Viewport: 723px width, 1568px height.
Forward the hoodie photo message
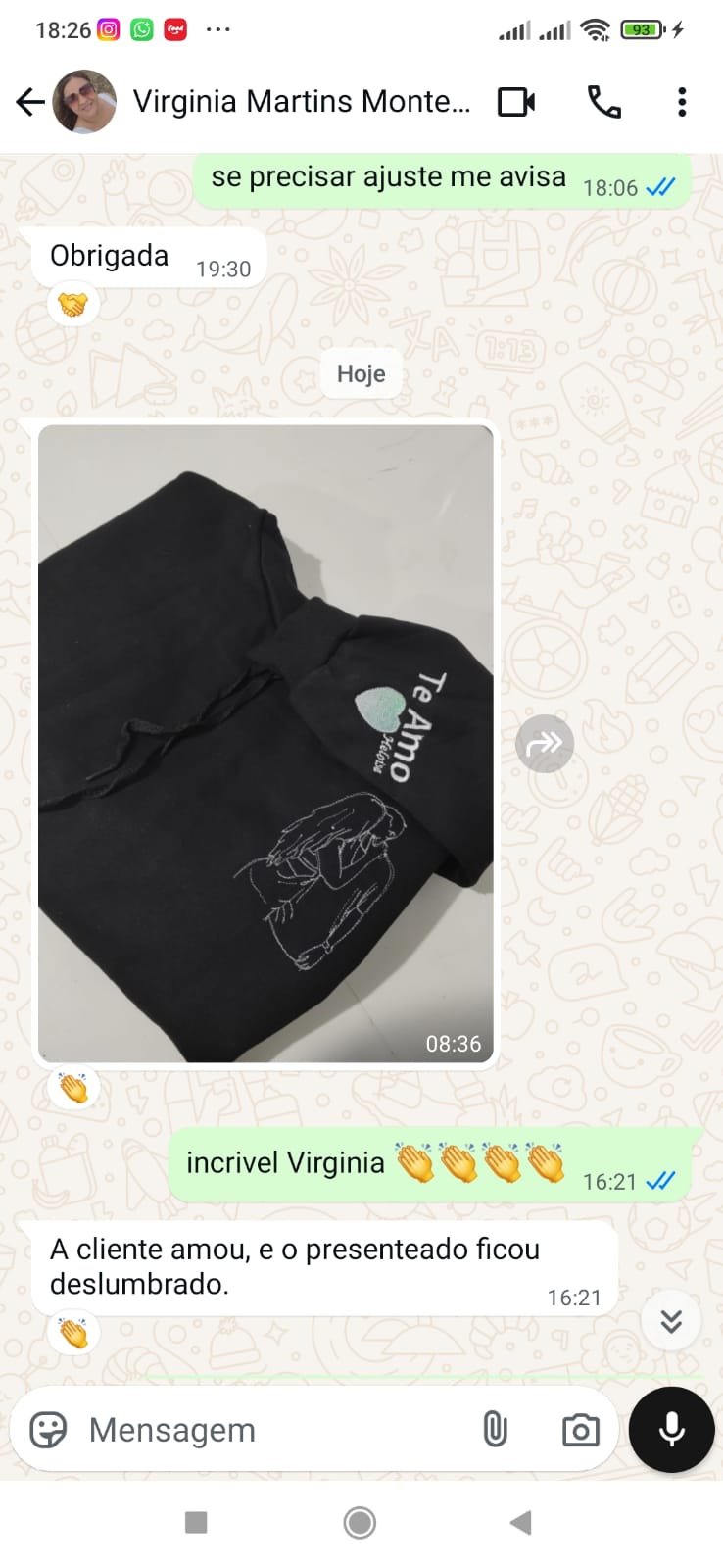(545, 744)
